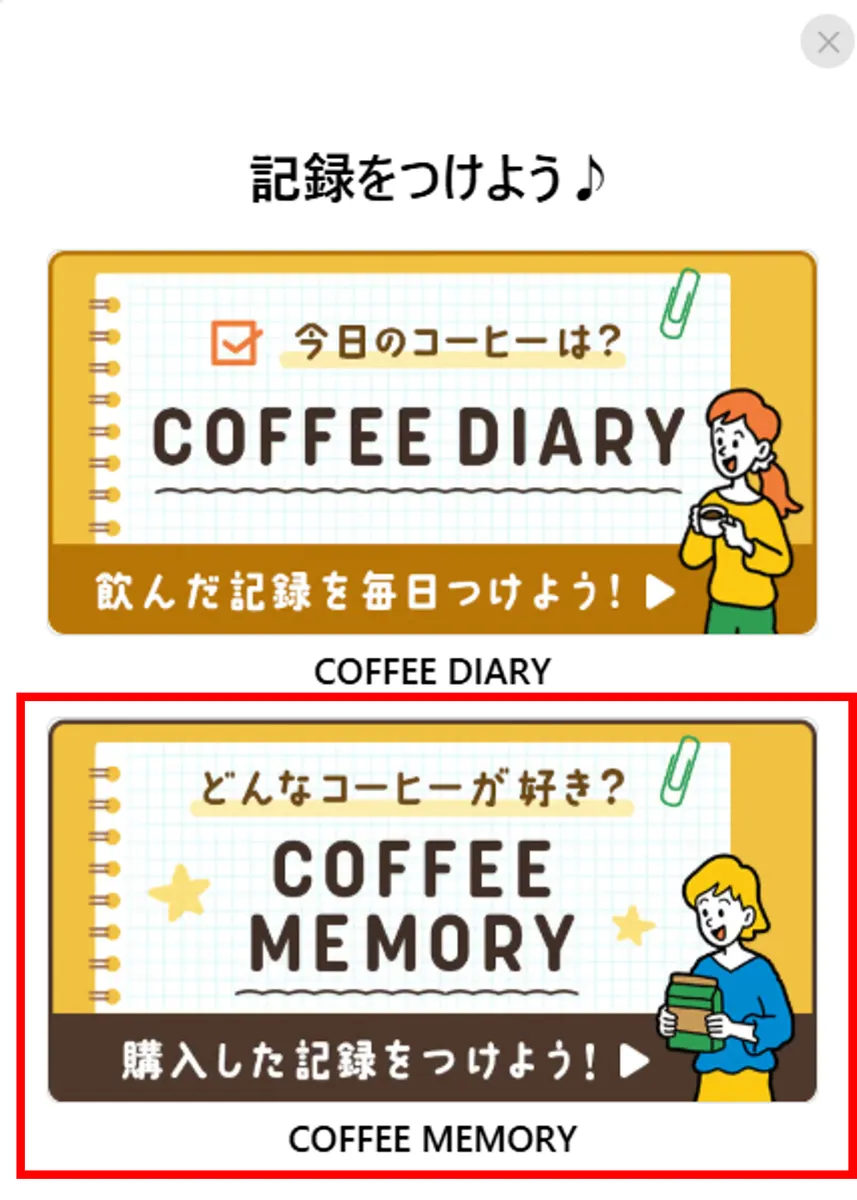The image size is (857, 1200).
Task: Close the record selection dialog
Action: click(x=827, y=42)
